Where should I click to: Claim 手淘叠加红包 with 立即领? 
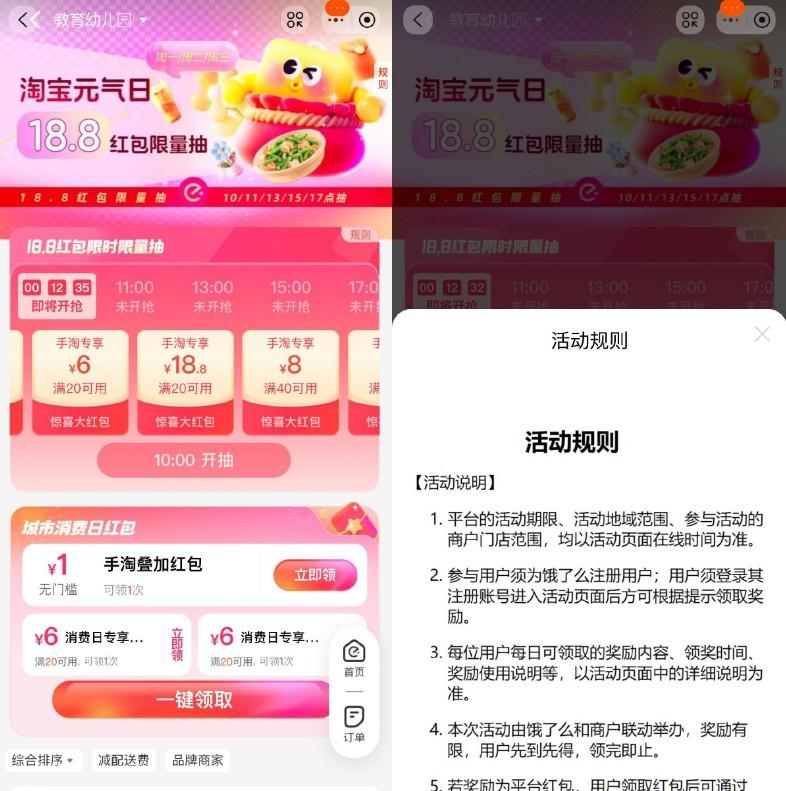314,574
